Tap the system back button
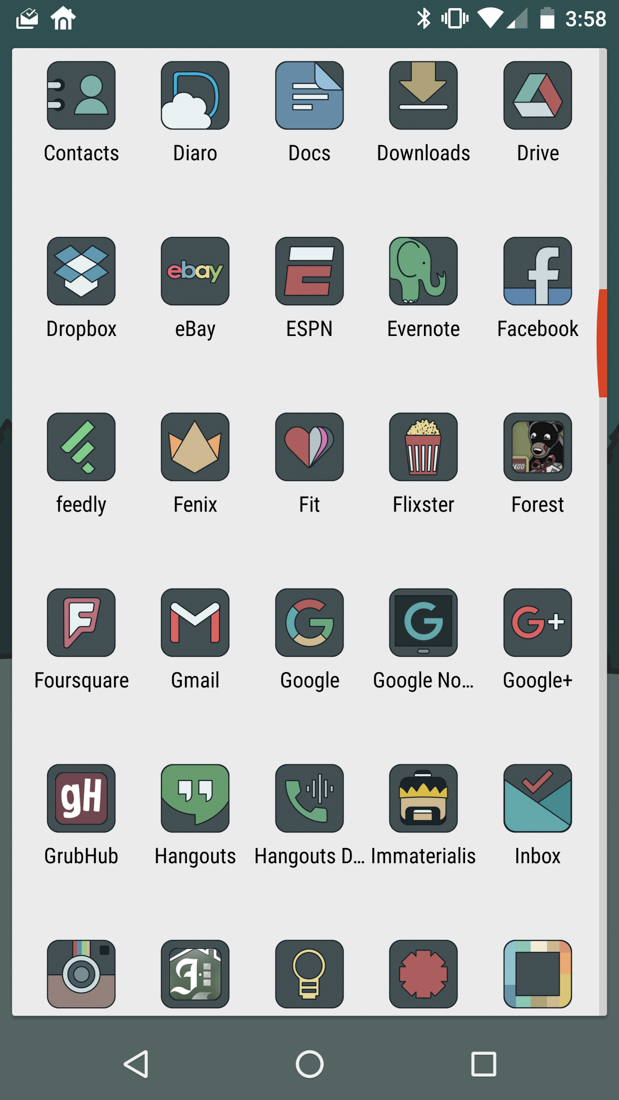This screenshot has height=1100, width=619. click(136, 1064)
